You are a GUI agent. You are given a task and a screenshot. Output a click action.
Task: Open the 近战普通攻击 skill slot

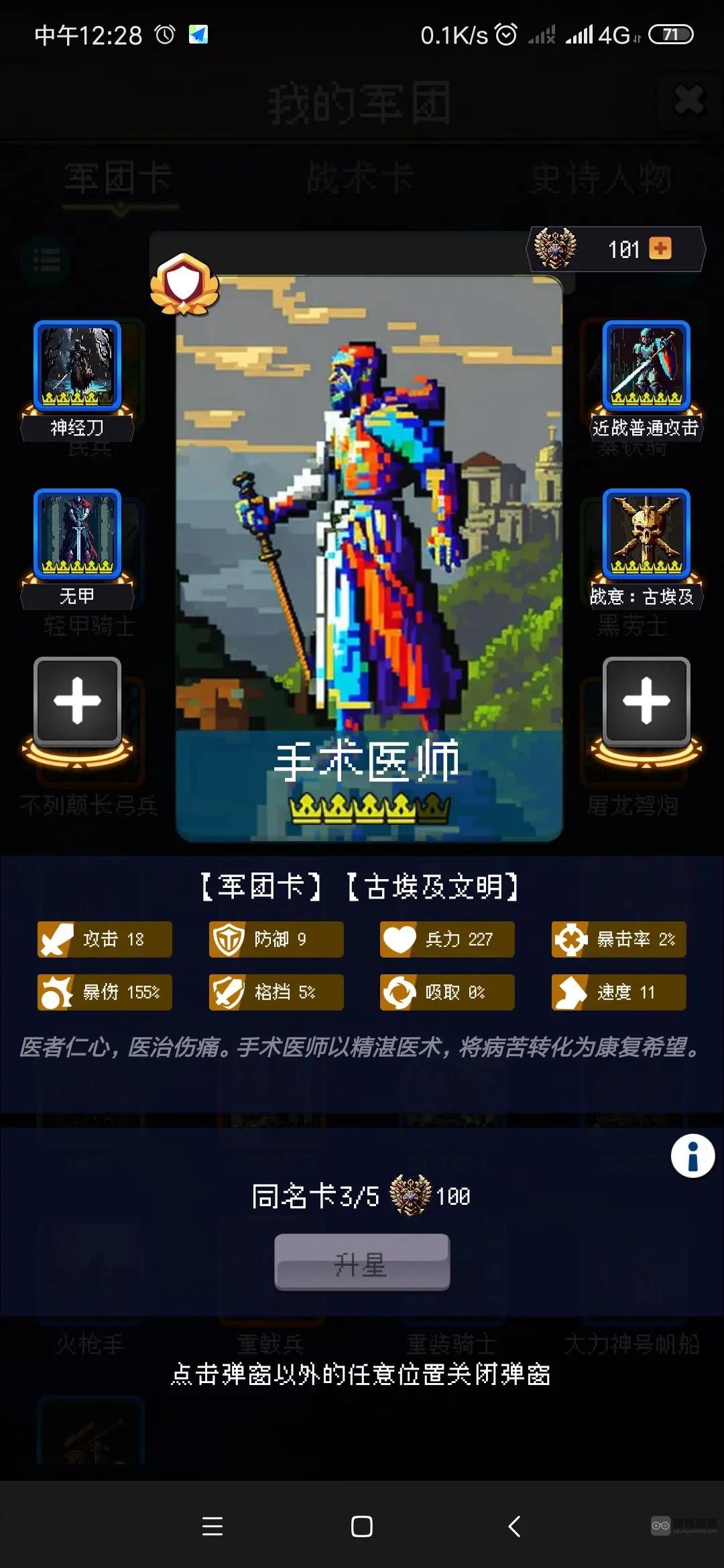point(646,367)
